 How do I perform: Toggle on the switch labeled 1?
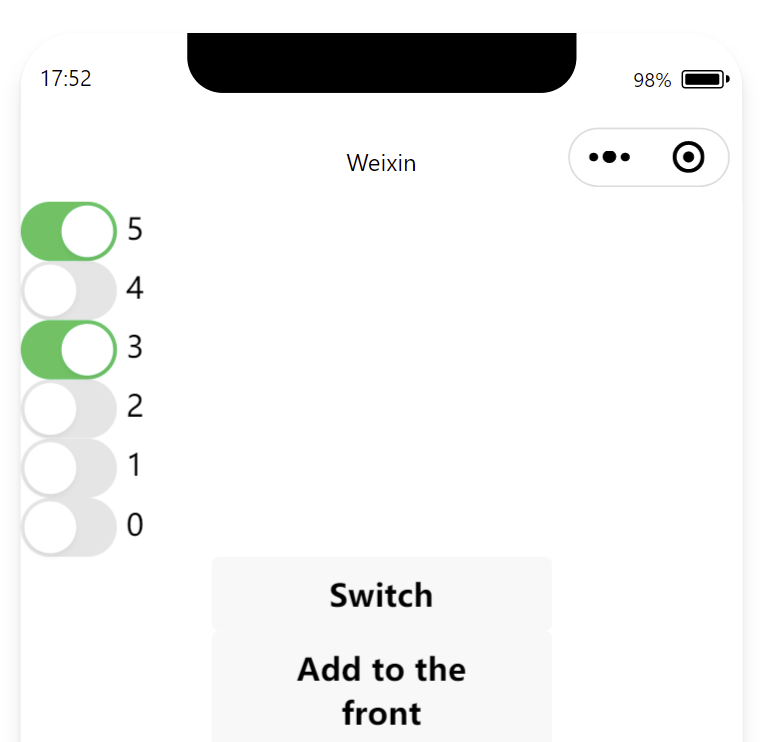pyautogui.click(x=69, y=467)
